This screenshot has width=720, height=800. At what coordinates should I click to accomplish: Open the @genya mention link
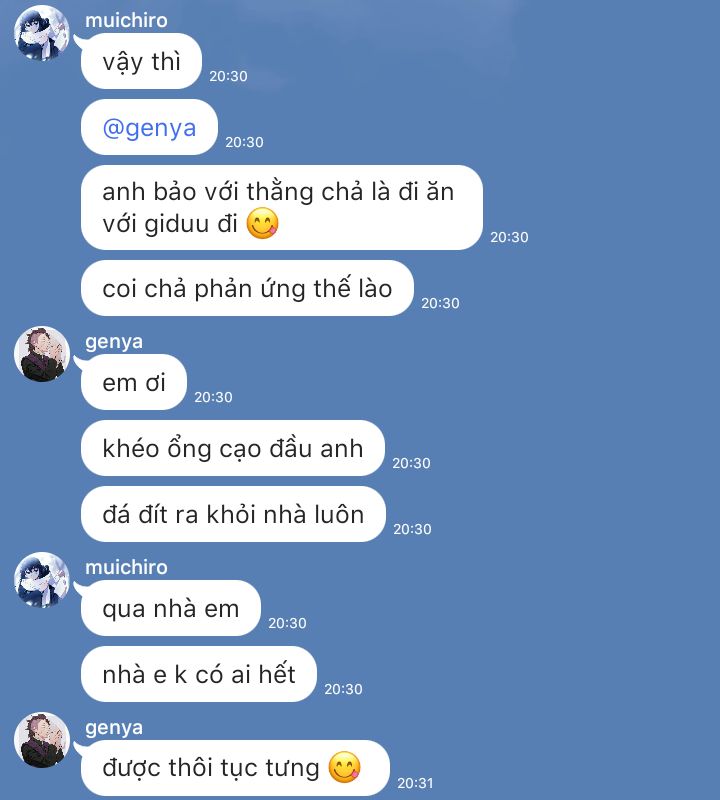pos(149,128)
